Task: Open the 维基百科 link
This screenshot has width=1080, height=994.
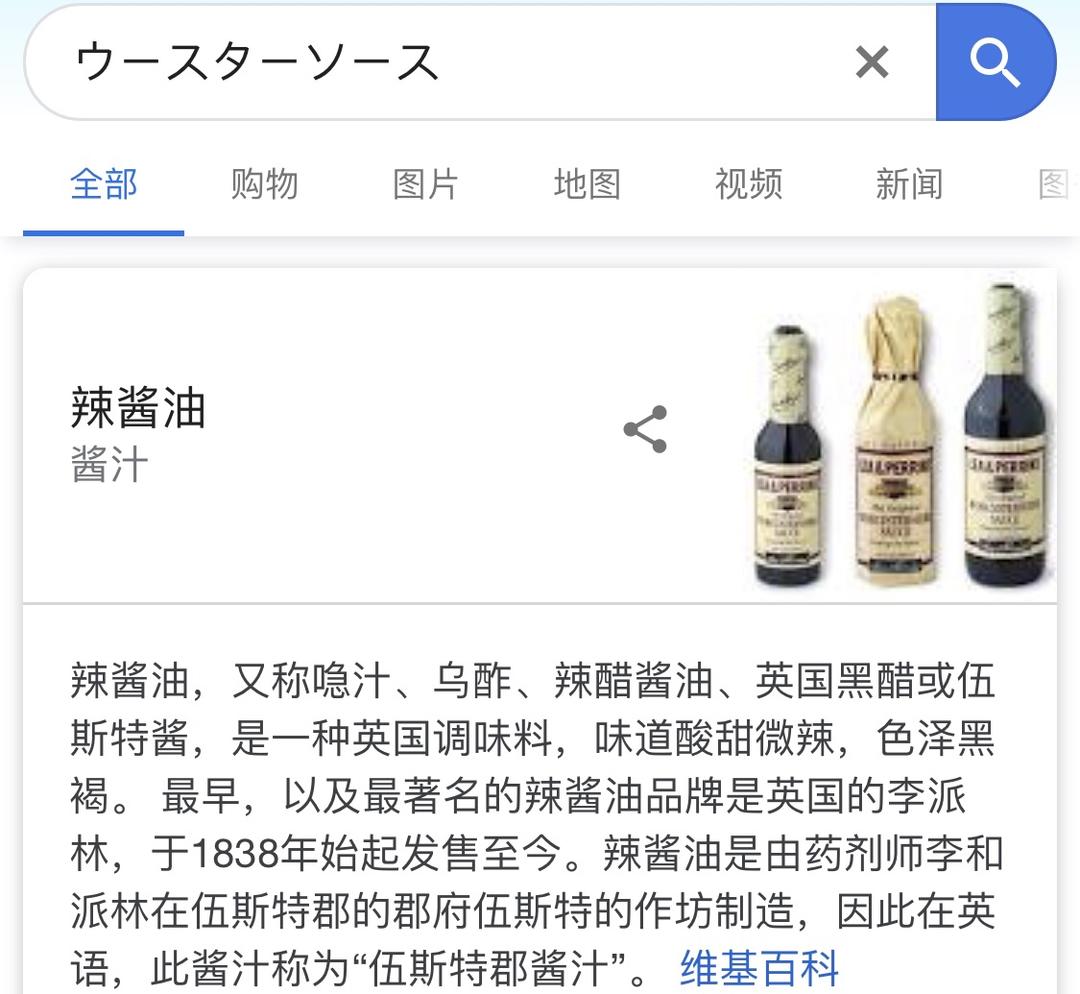Action: (759, 968)
